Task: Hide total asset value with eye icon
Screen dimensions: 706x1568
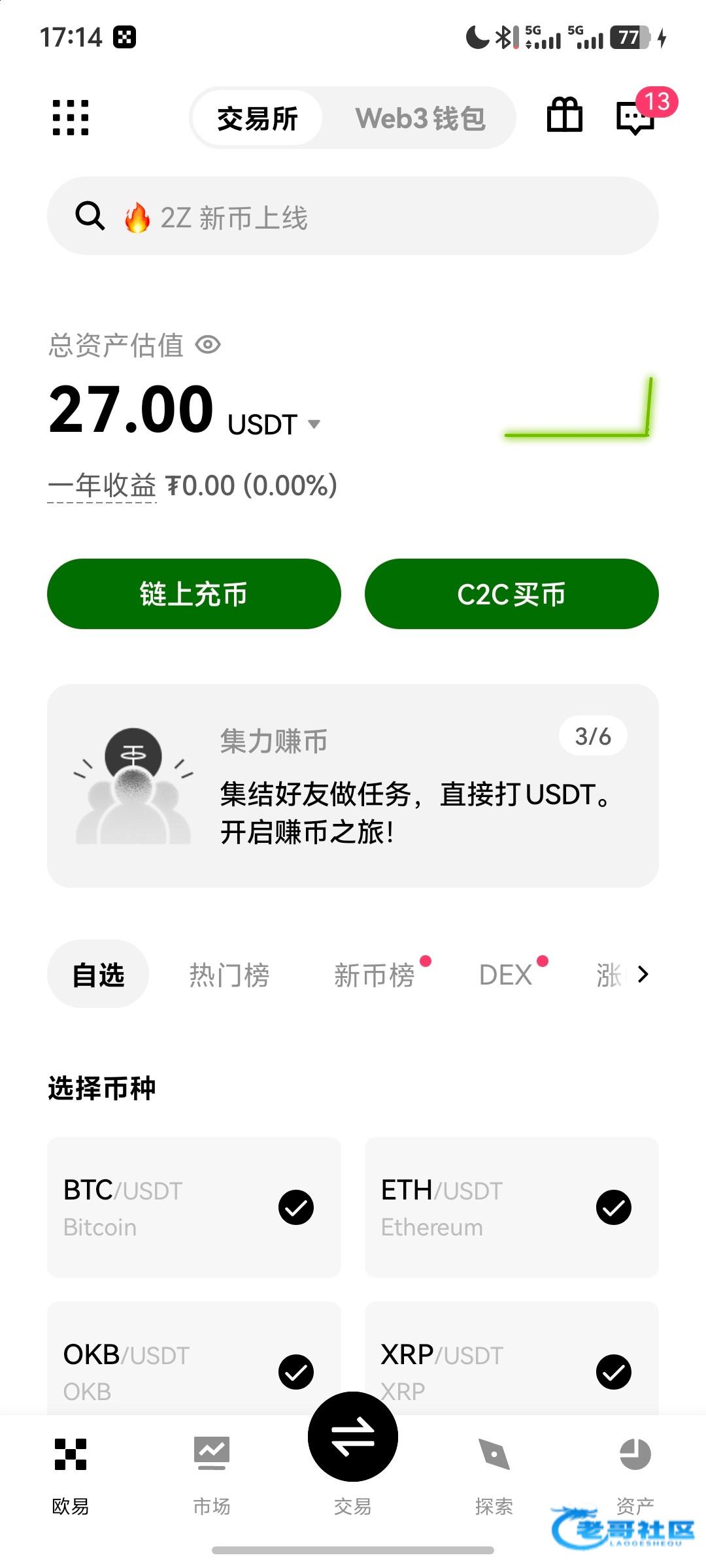Action: point(209,344)
